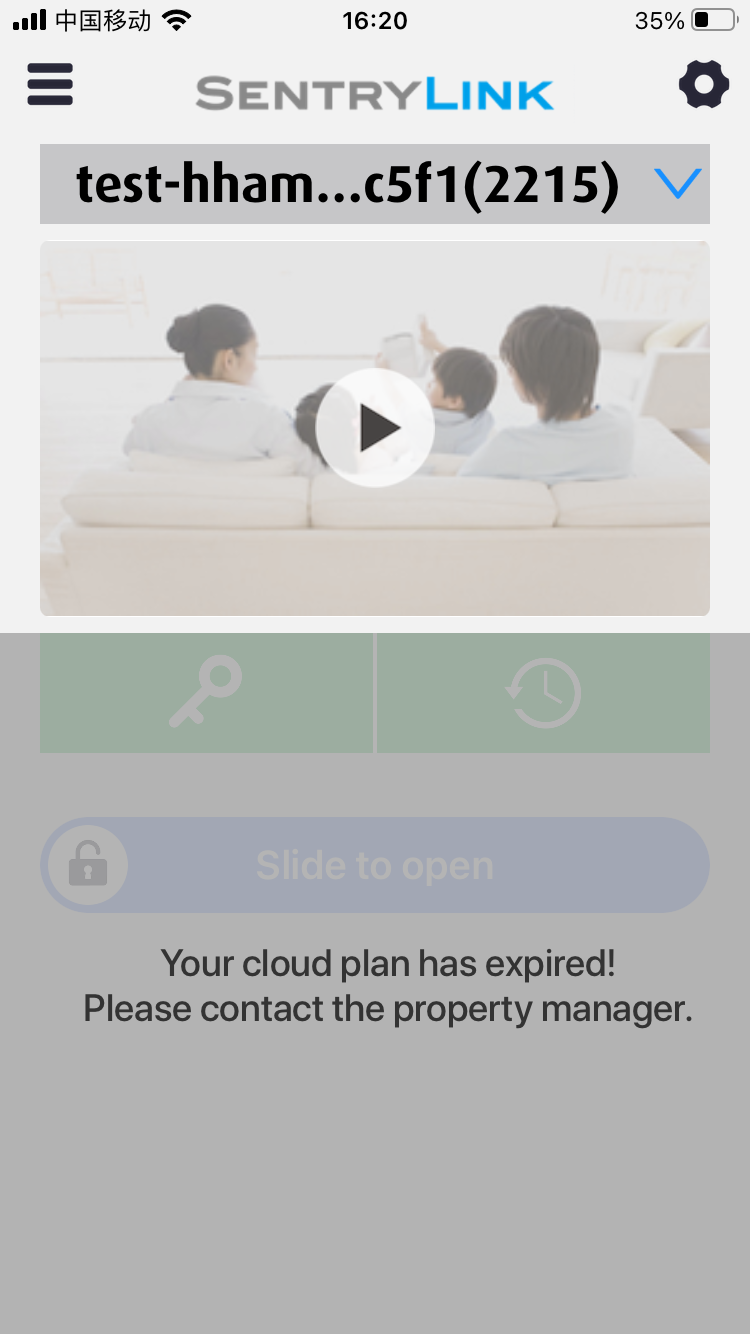Expand the test-hham...c5f1(2215) device dropdown
The width and height of the screenshot is (750, 1334).
(x=375, y=184)
